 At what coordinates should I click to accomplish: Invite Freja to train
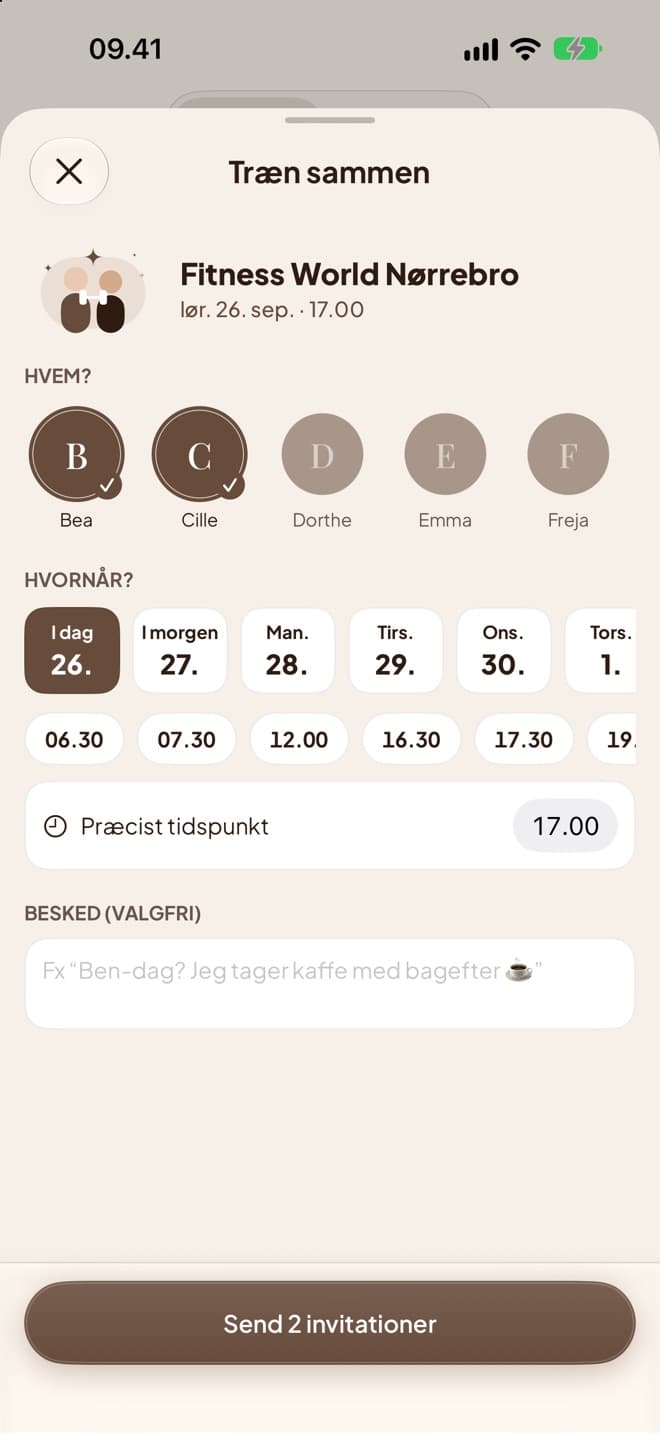click(x=568, y=455)
